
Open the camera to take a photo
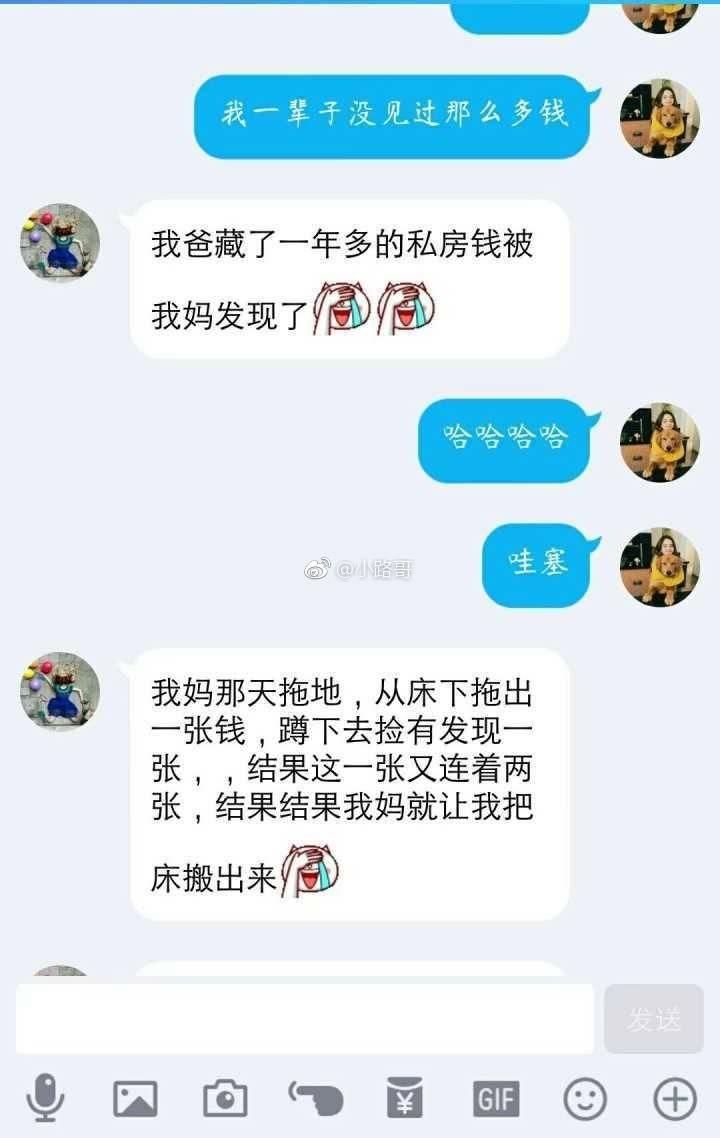[225, 1099]
